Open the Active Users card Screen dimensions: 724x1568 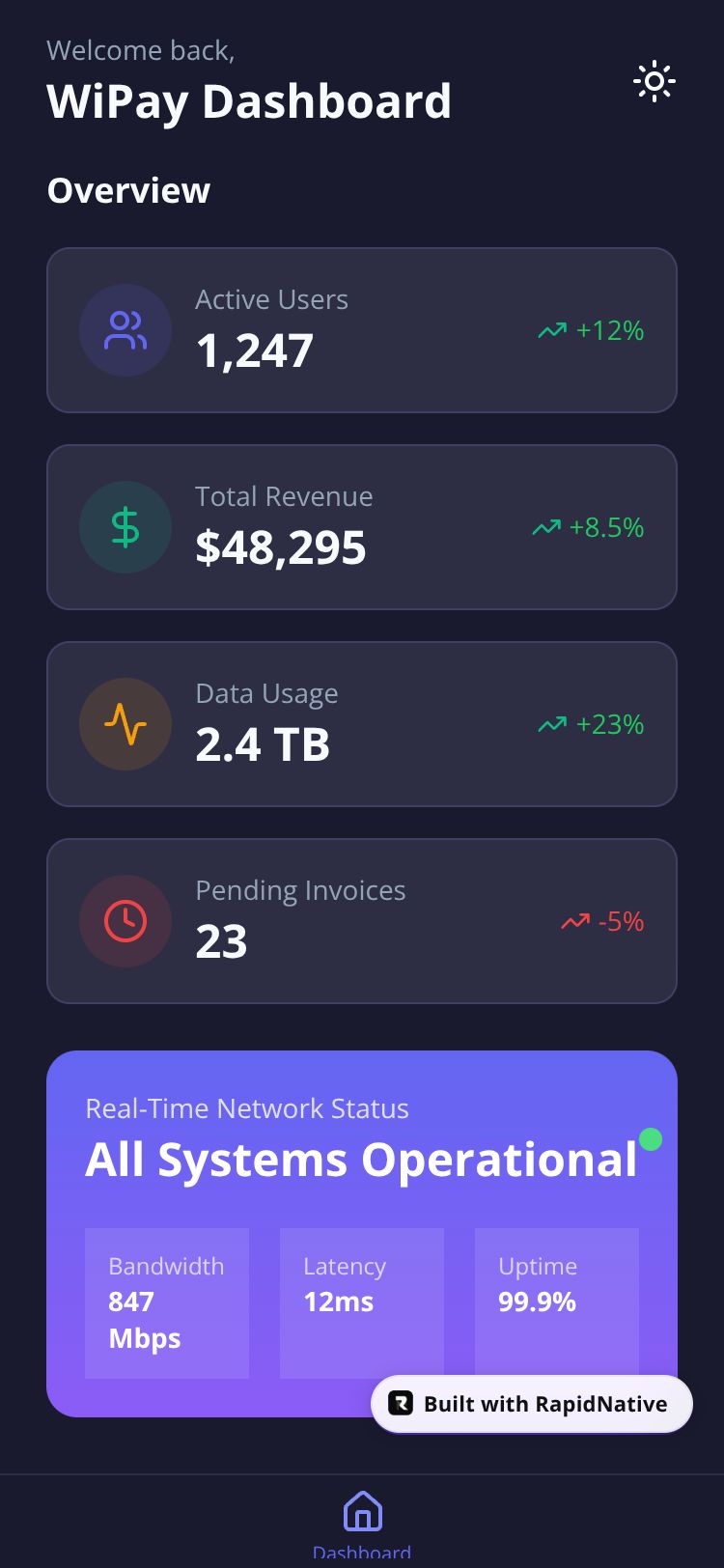(361, 330)
